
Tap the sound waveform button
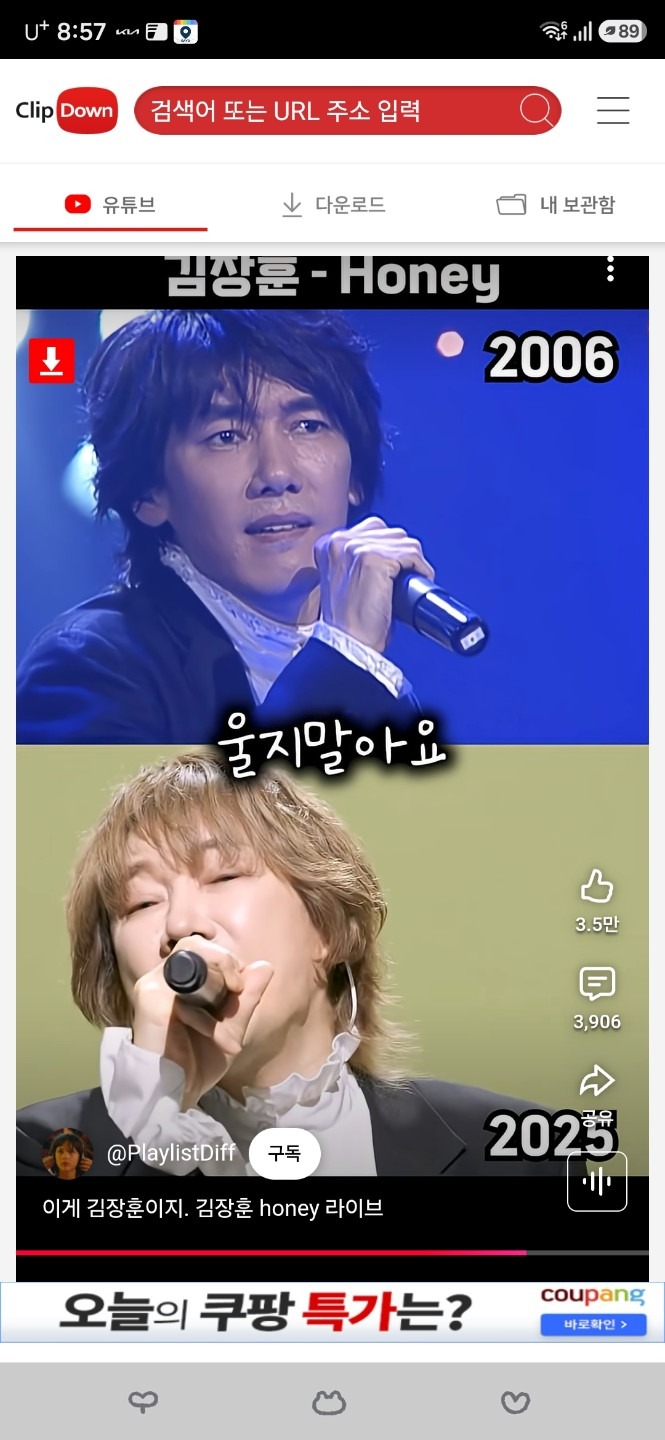597,1182
